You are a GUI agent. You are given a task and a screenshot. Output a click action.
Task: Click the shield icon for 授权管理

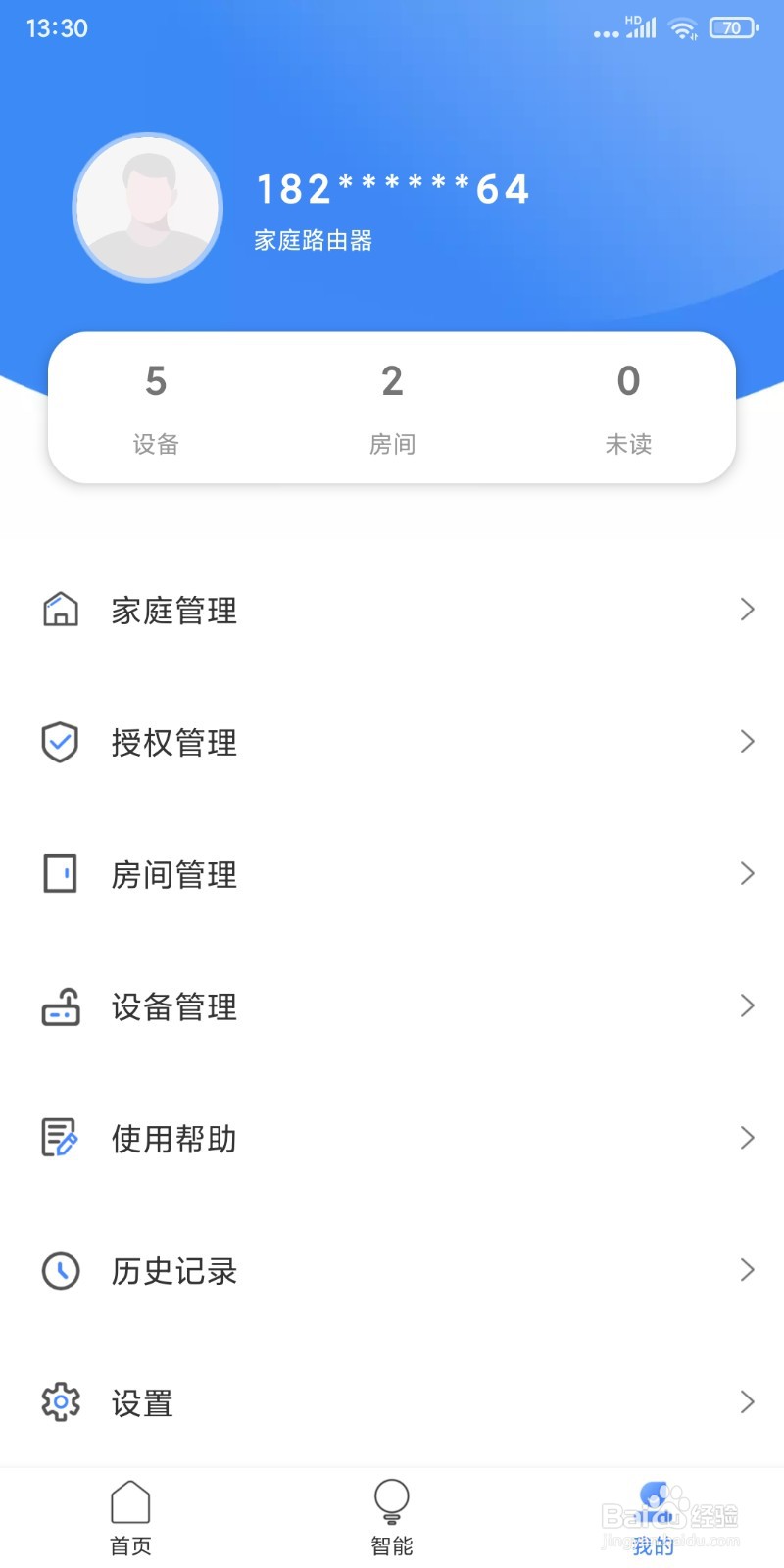pos(61,742)
